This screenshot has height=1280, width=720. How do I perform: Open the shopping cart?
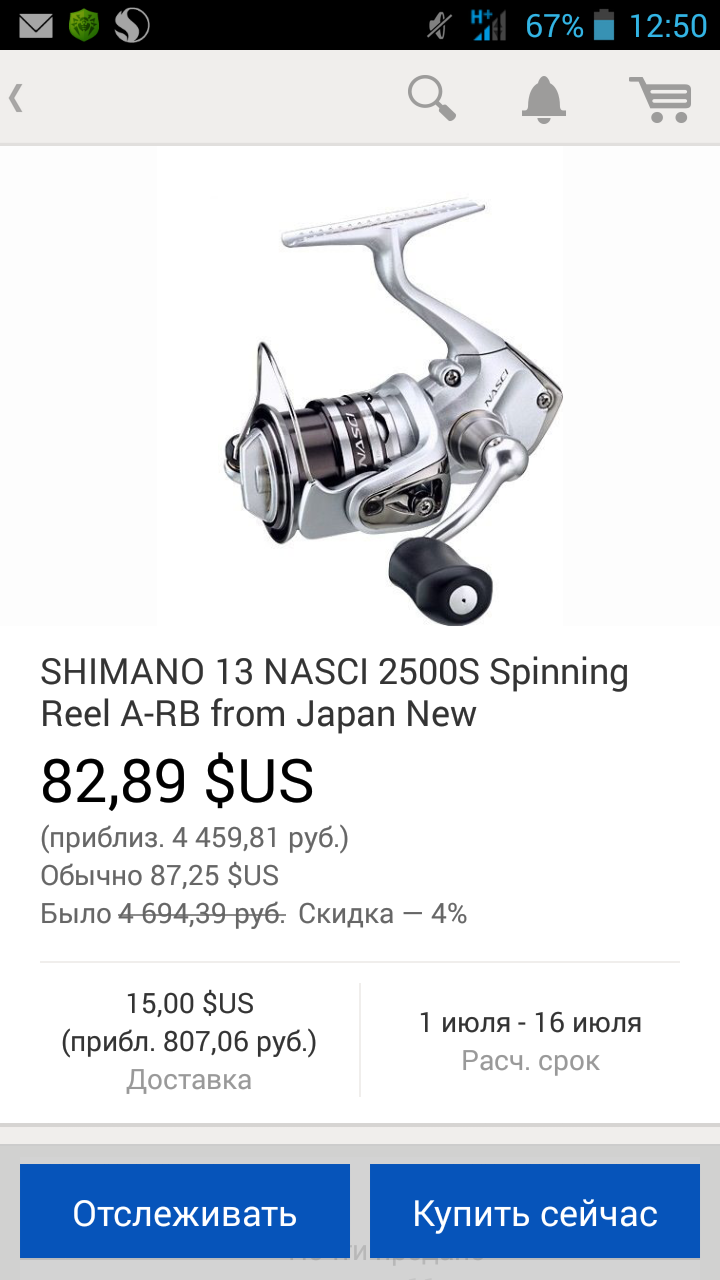[x=661, y=99]
